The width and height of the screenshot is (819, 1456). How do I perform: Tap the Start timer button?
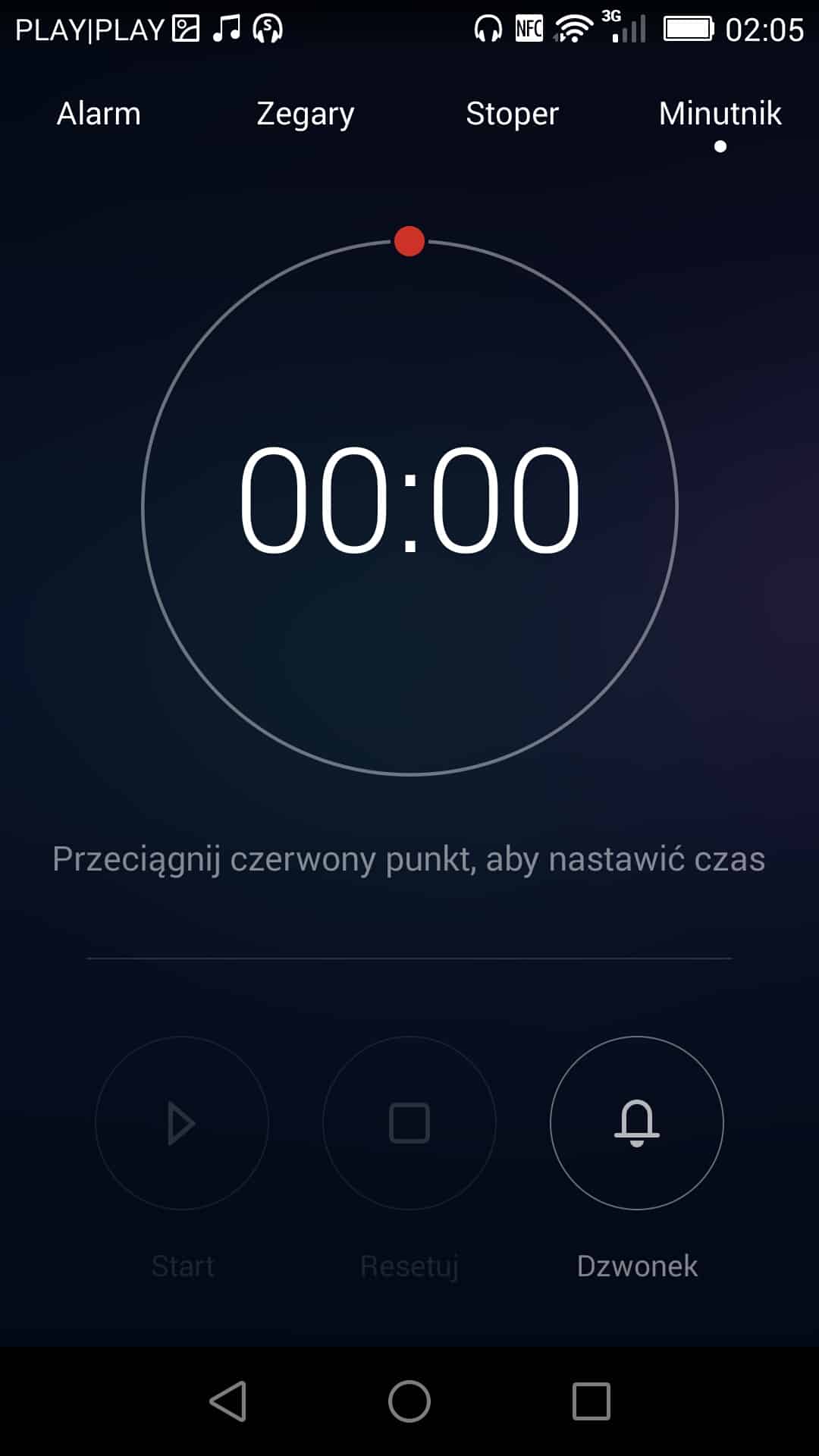182,1123
